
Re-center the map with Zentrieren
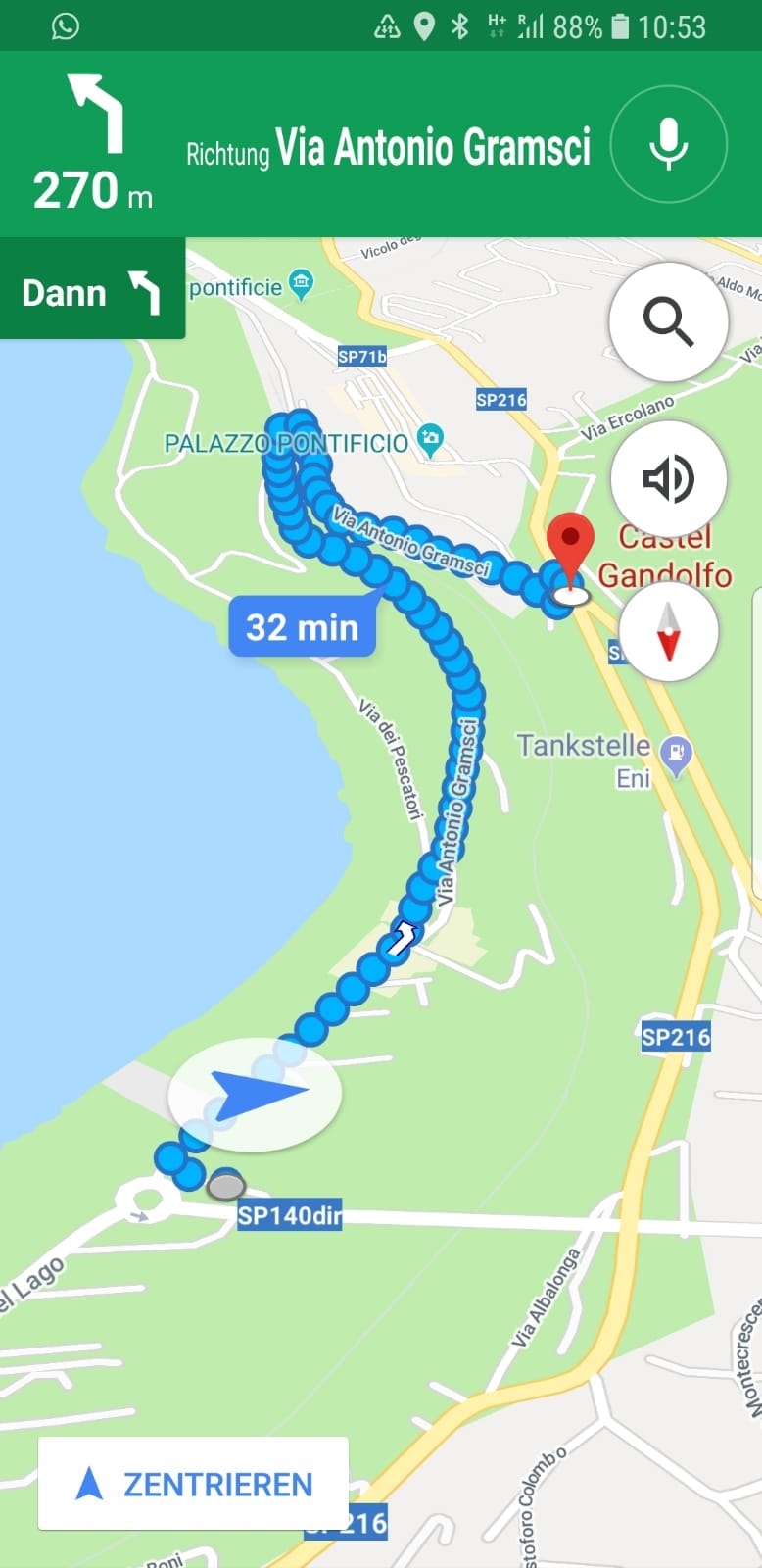pyautogui.click(x=194, y=1484)
